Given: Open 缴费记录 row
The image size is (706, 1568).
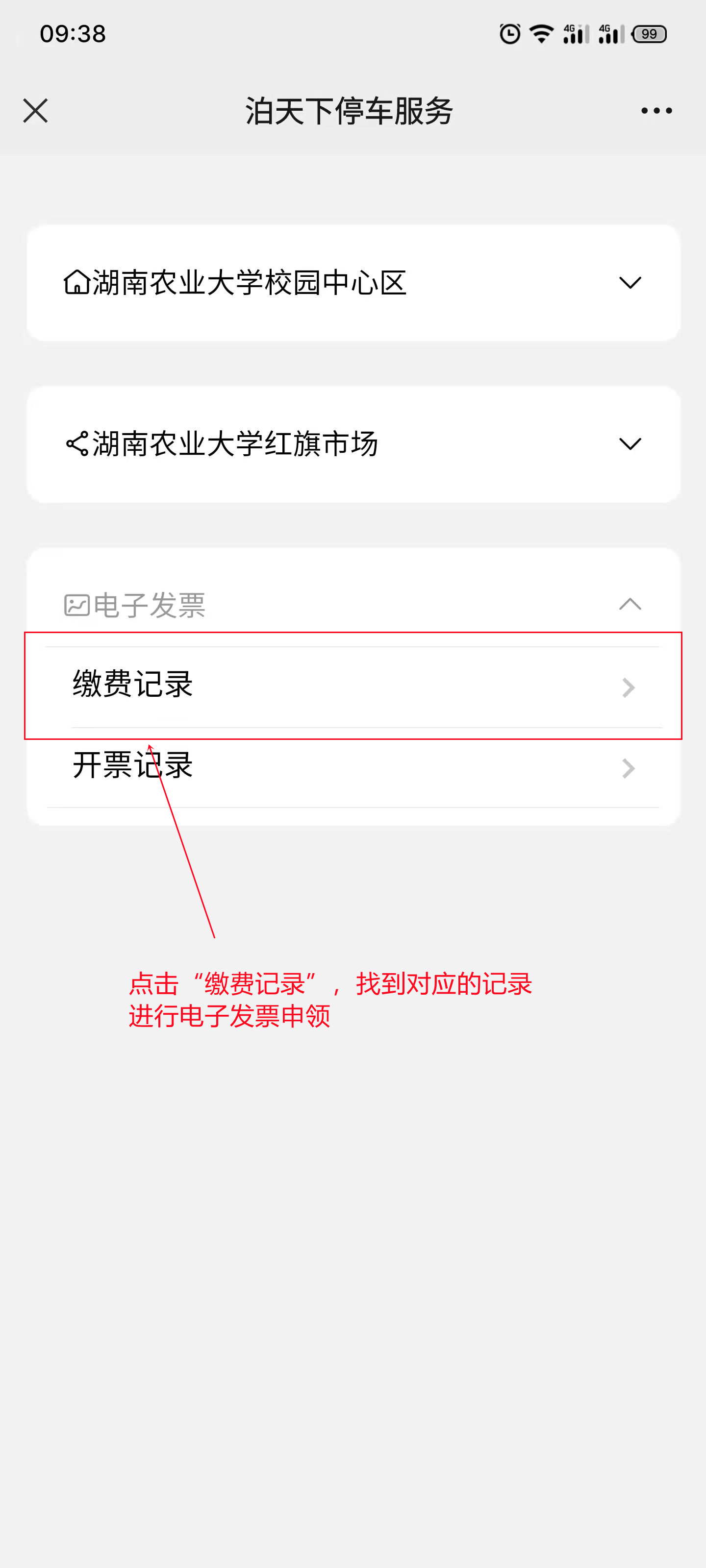Looking at the screenshot, I should [x=353, y=686].
